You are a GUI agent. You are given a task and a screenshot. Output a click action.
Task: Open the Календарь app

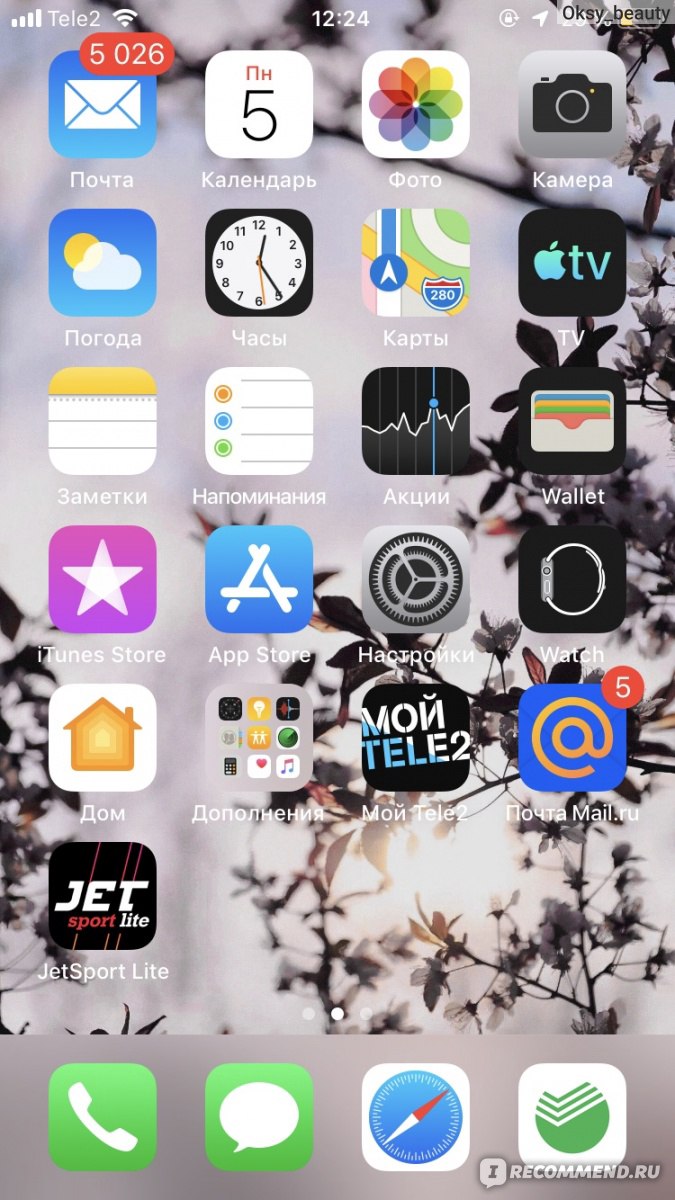[259, 104]
